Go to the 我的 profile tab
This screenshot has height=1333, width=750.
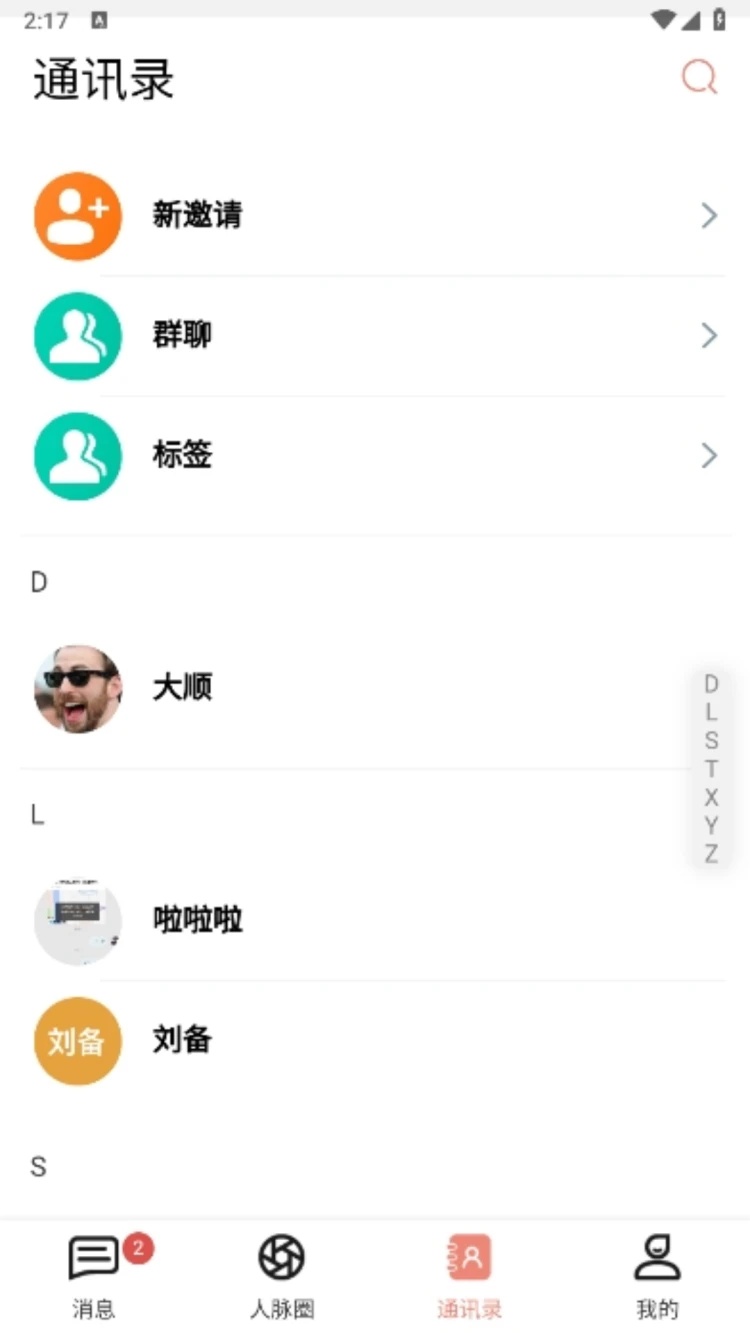click(x=657, y=1275)
